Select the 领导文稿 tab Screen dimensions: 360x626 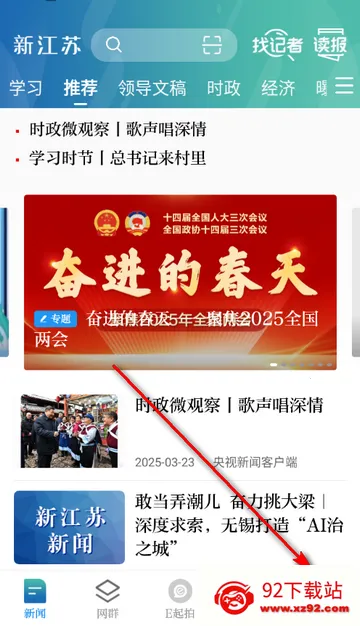(x=152, y=88)
